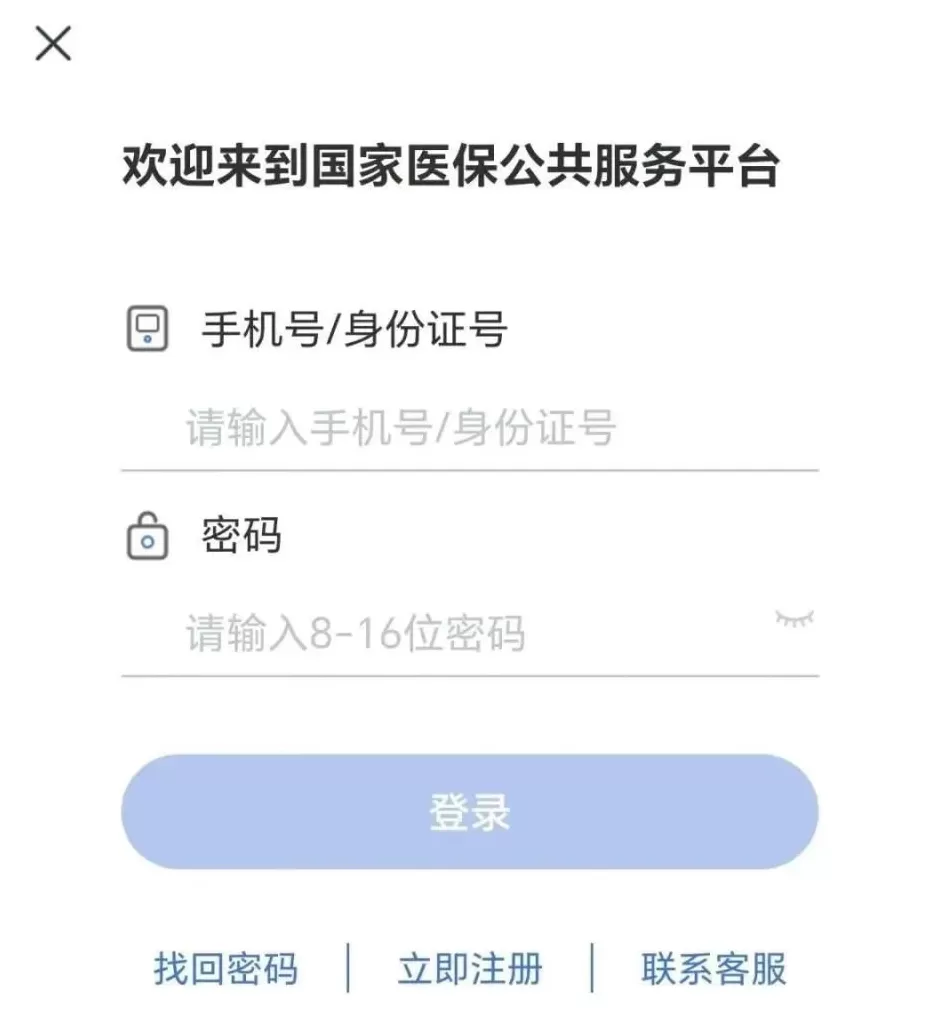Click the 登录 login button
Image resolution: width=940 pixels, height=1023 pixels.
(x=470, y=812)
